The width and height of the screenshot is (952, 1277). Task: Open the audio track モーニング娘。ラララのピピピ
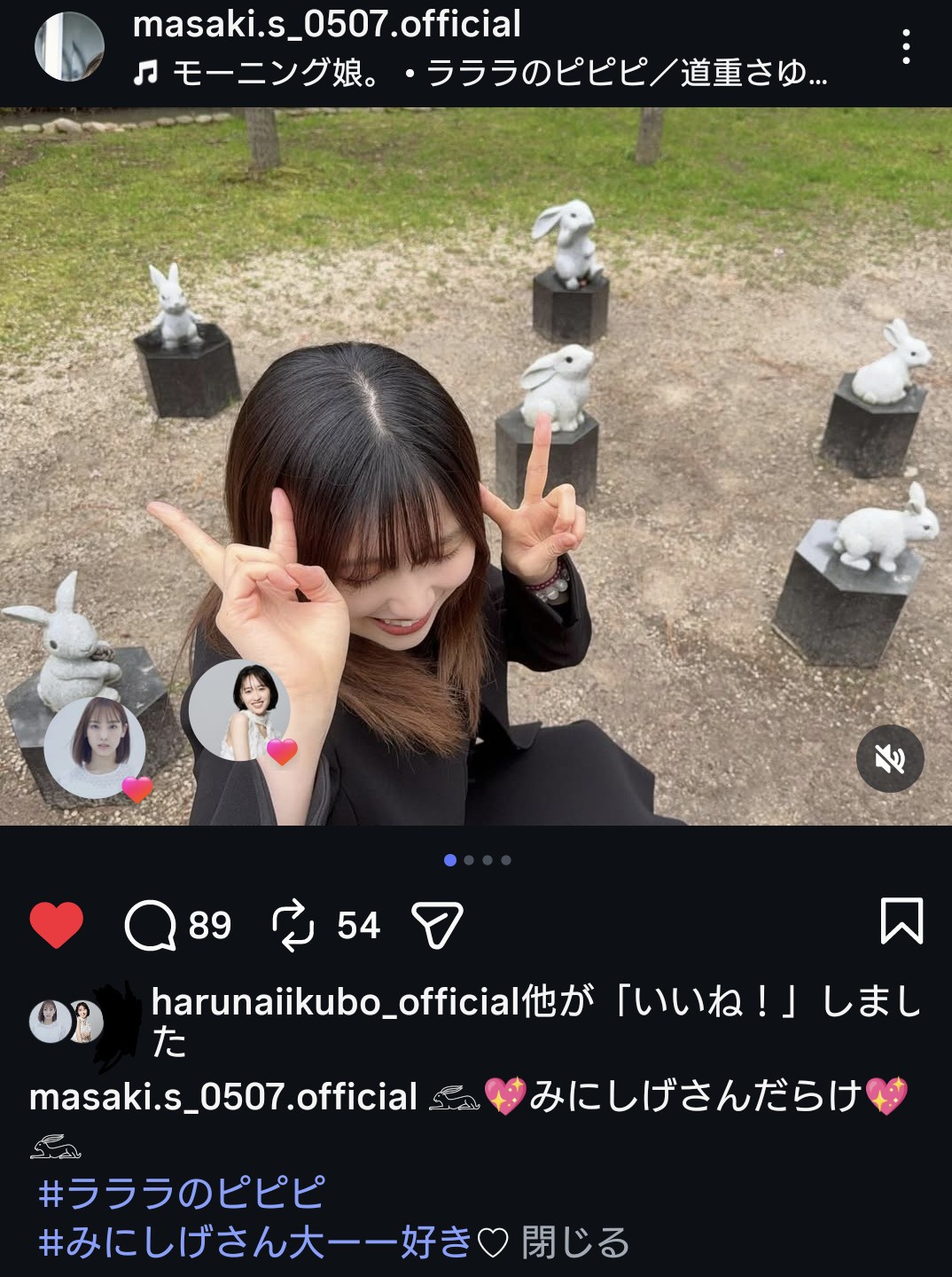point(479,73)
